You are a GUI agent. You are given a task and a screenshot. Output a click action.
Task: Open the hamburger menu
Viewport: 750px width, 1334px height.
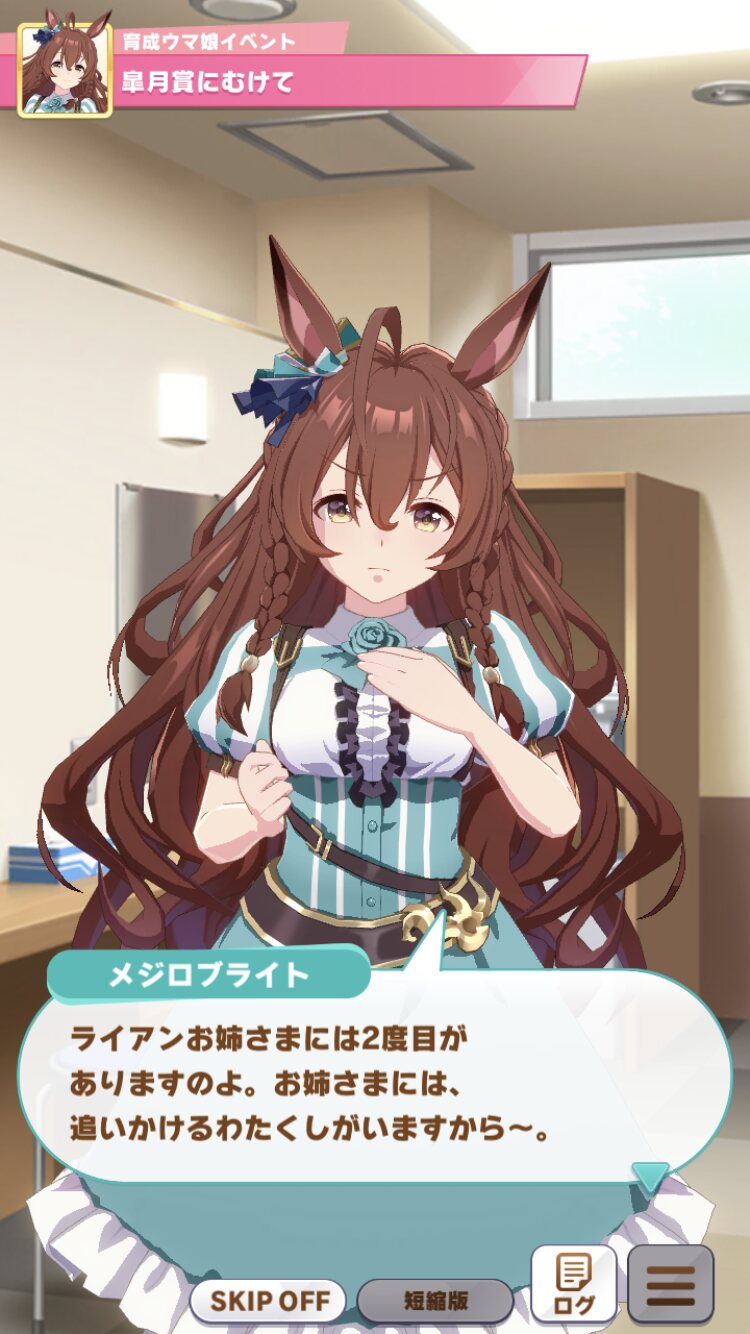(x=671, y=1284)
